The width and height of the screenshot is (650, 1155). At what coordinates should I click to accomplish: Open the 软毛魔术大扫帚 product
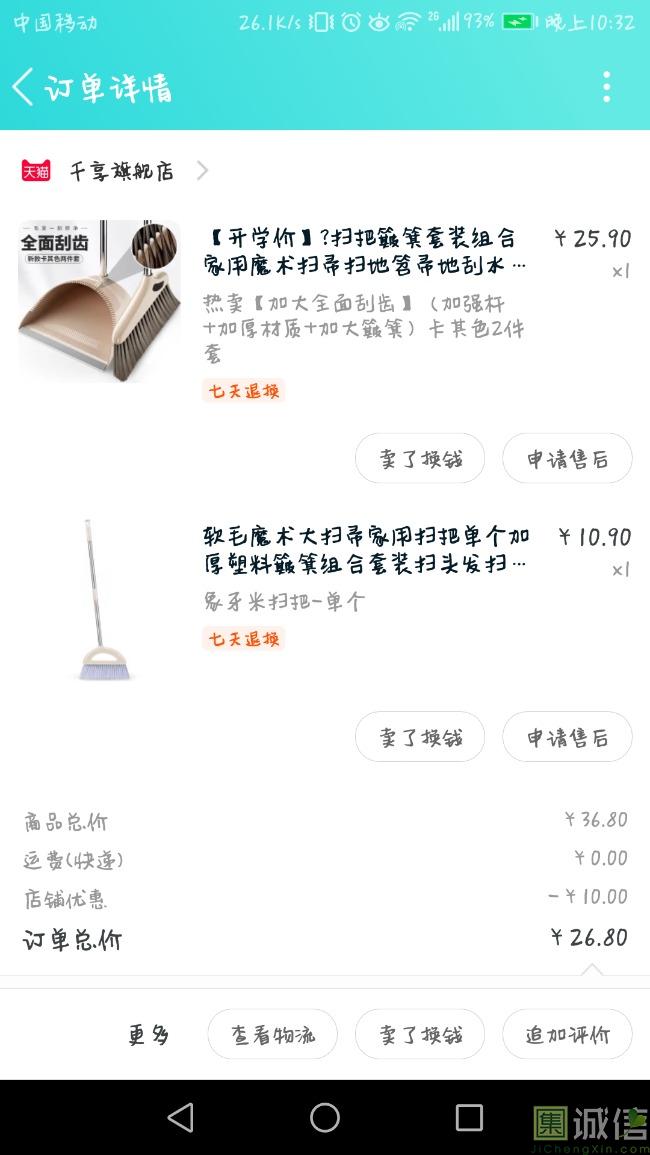365,549
